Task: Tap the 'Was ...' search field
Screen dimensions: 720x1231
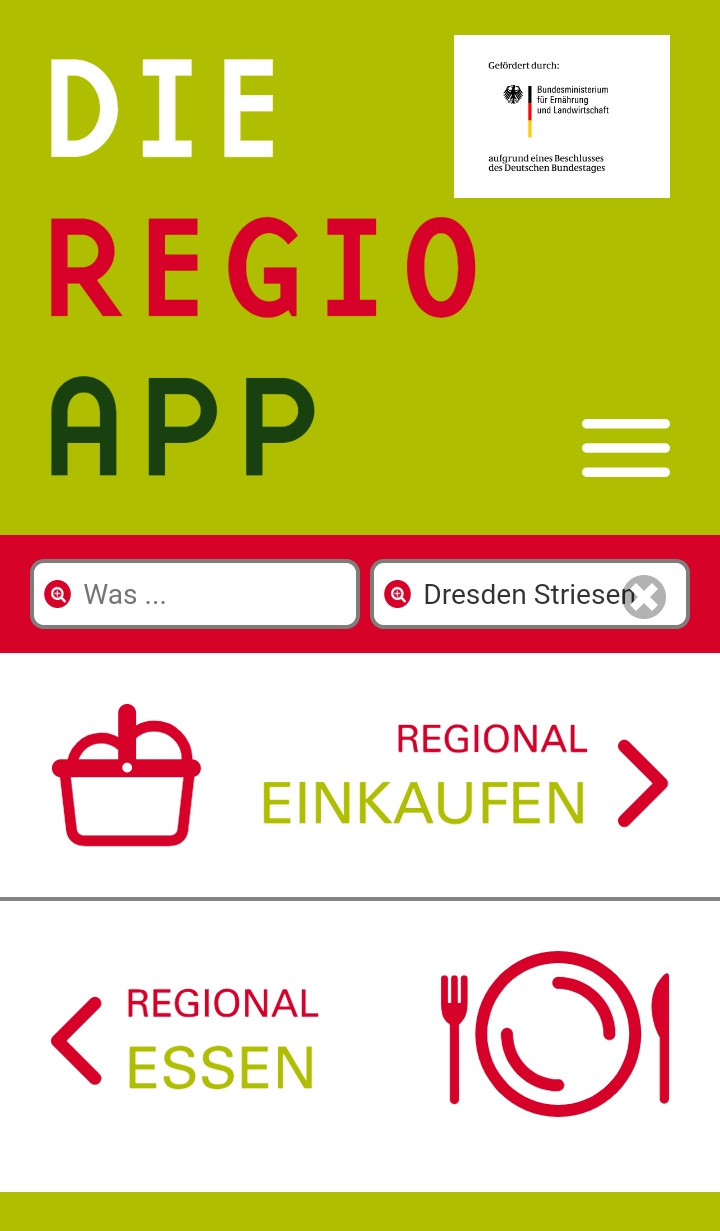Action: tap(210, 594)
